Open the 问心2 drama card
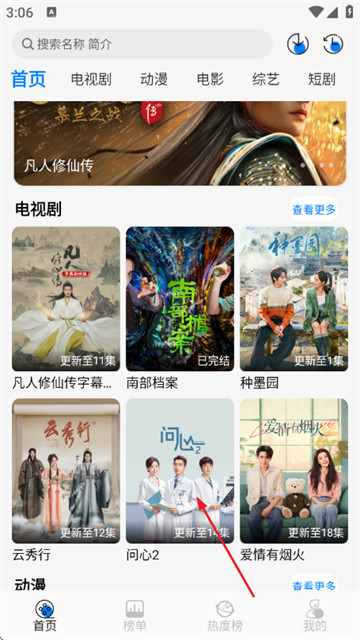This screenshot has width=360, height=640. click(180, 480)
